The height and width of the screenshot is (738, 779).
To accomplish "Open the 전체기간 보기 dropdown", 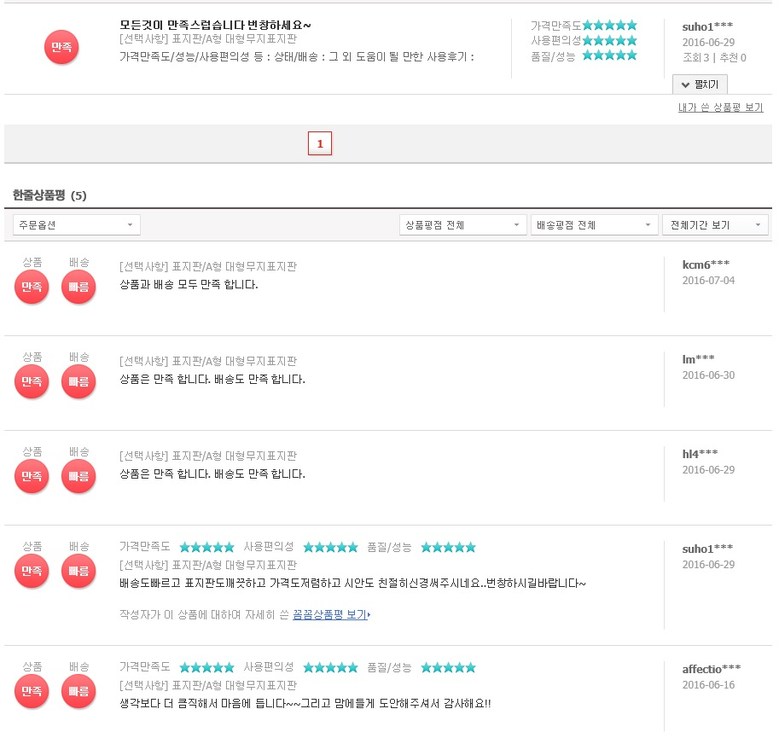I will 716,226.
